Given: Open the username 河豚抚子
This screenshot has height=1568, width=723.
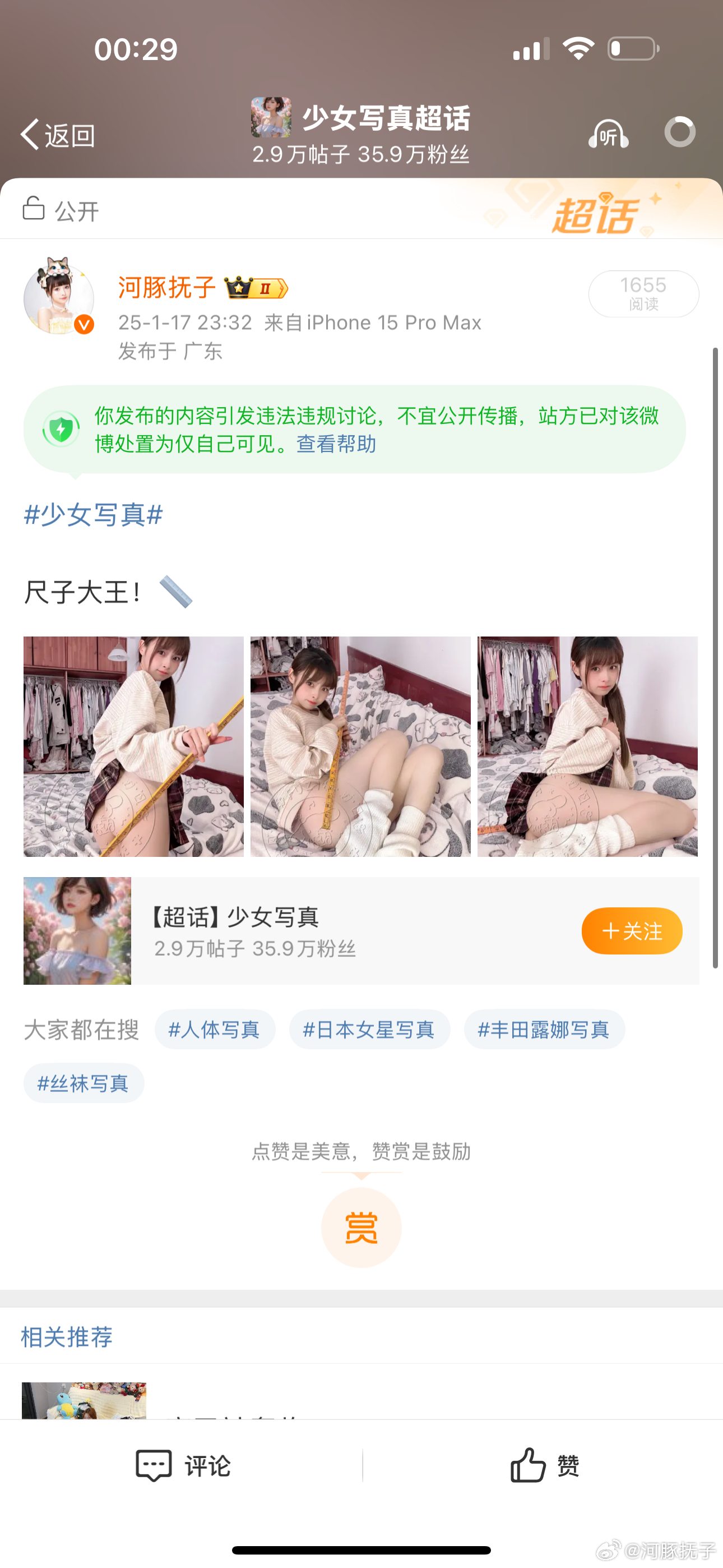Looking at the screenshot, I should point(167,287).
